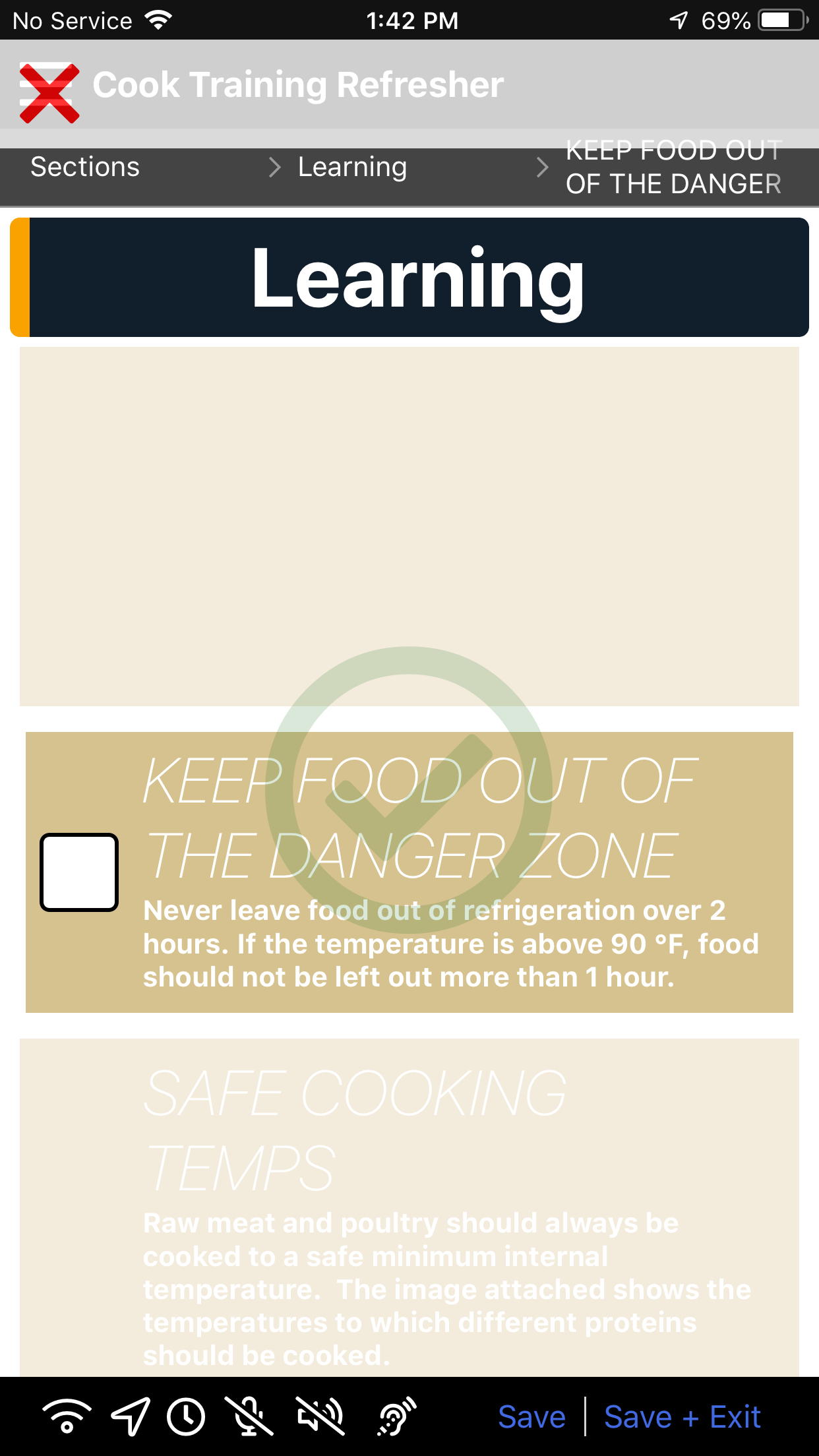This screenshot has height=1456, width=819.
Task: Save the current progress
Action: tap(531, 1417)
